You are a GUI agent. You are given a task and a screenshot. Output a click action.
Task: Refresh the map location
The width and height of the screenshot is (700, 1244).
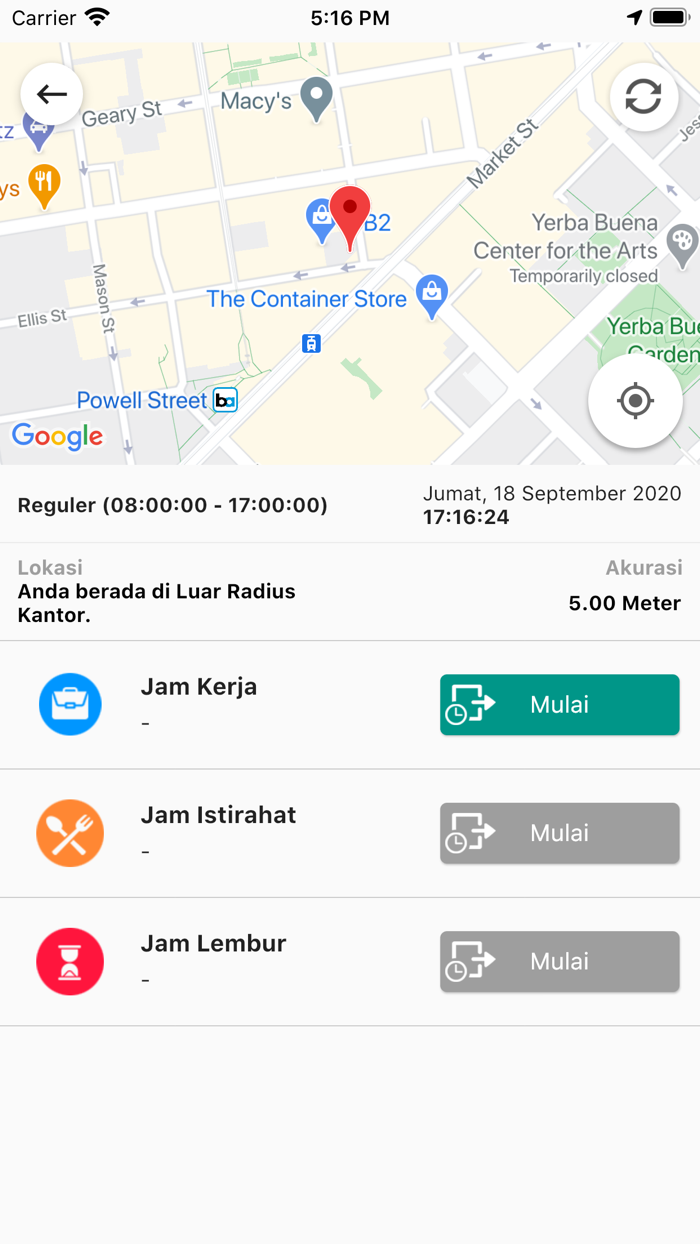pos(643,97)
